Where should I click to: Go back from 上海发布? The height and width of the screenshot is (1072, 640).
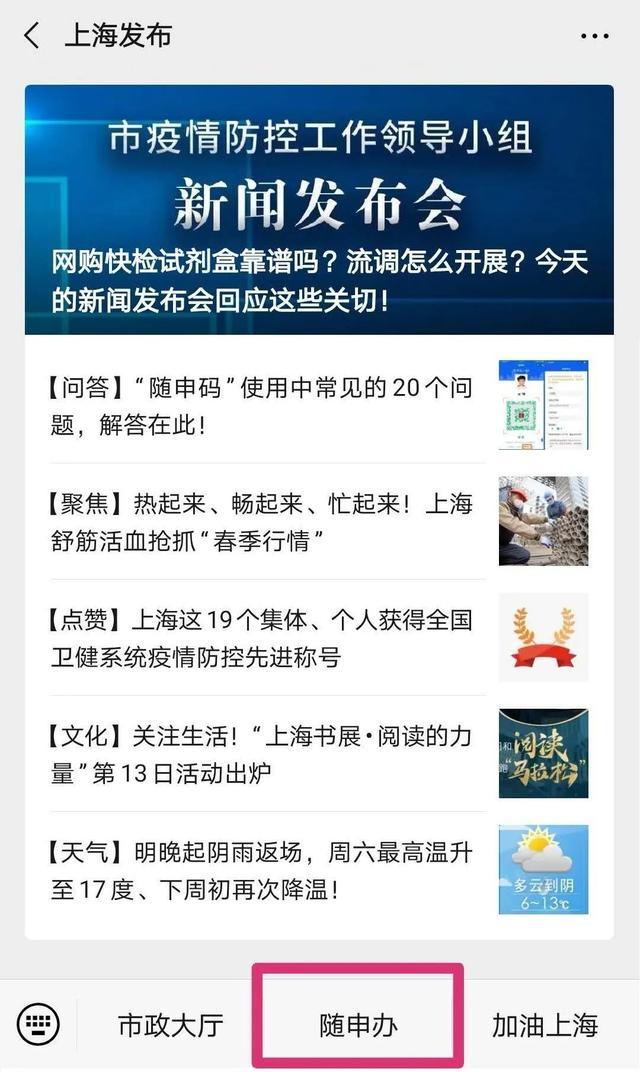(32, 36)
